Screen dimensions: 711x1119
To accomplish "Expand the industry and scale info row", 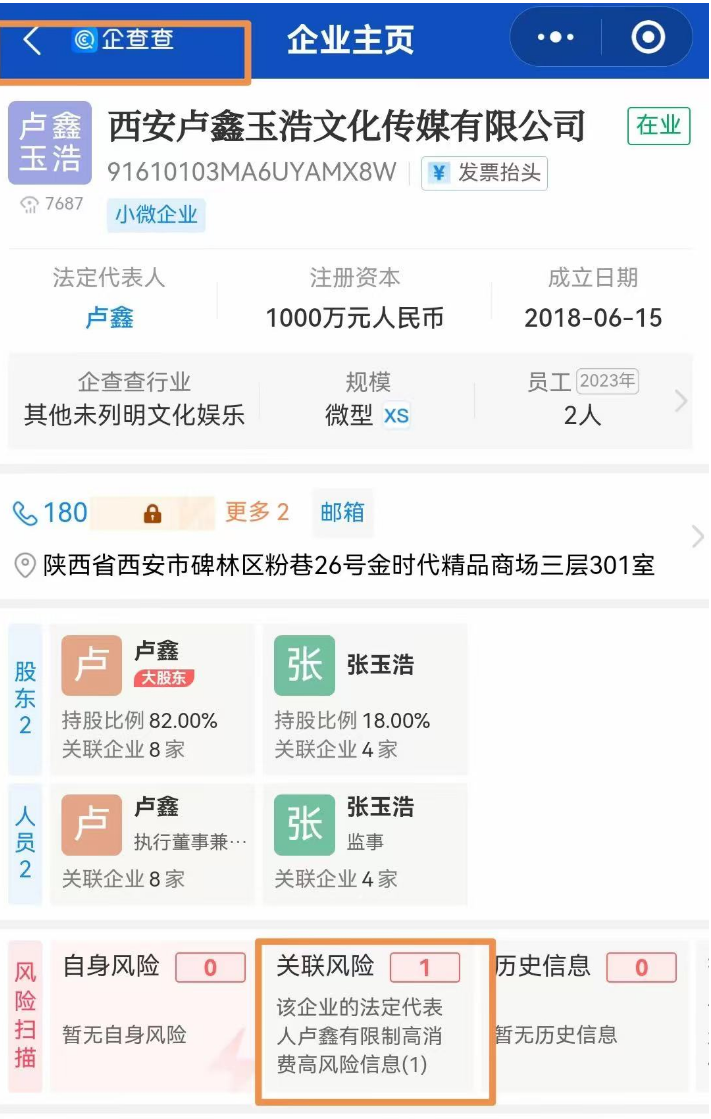I will tap(681, 401).
